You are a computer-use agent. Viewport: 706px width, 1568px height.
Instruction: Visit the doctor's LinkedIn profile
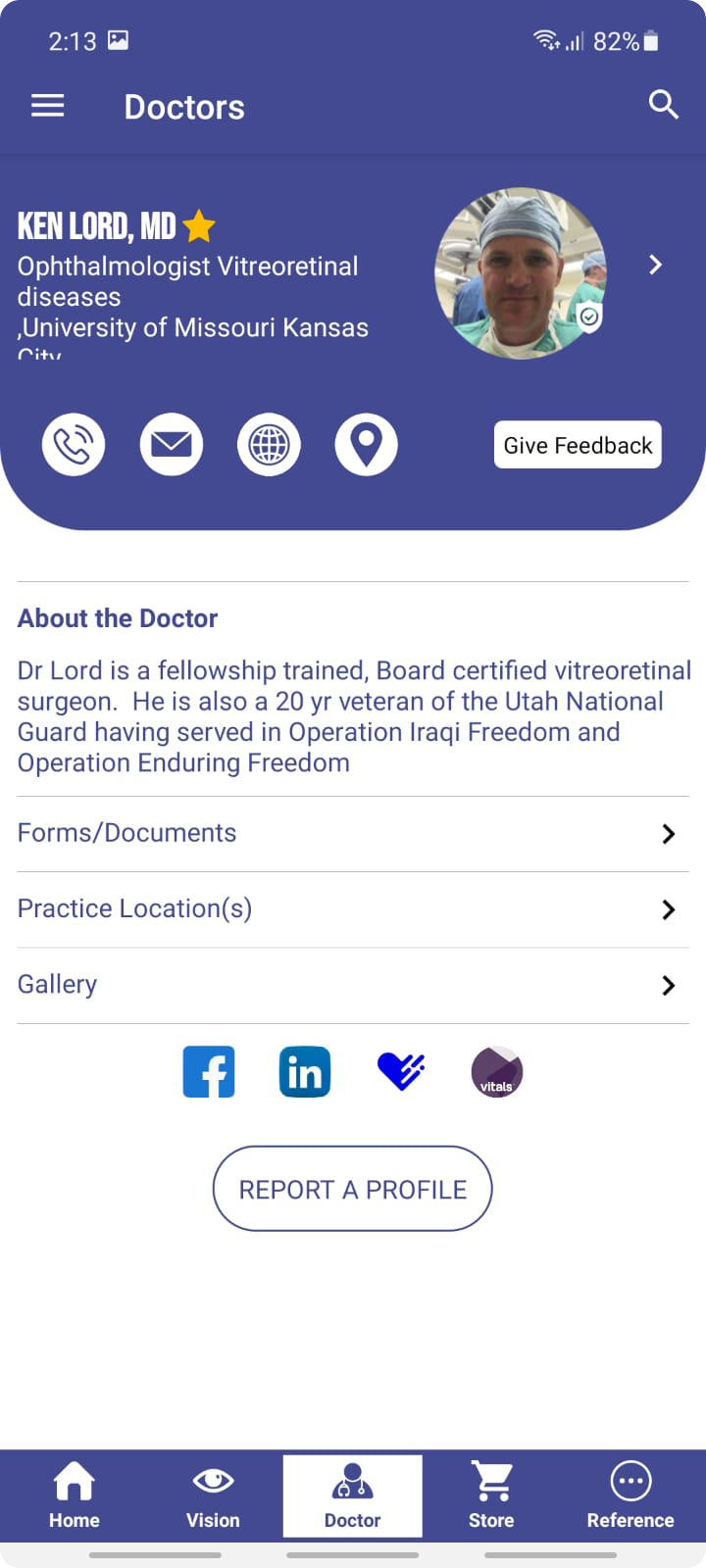tap(305, 1072)
